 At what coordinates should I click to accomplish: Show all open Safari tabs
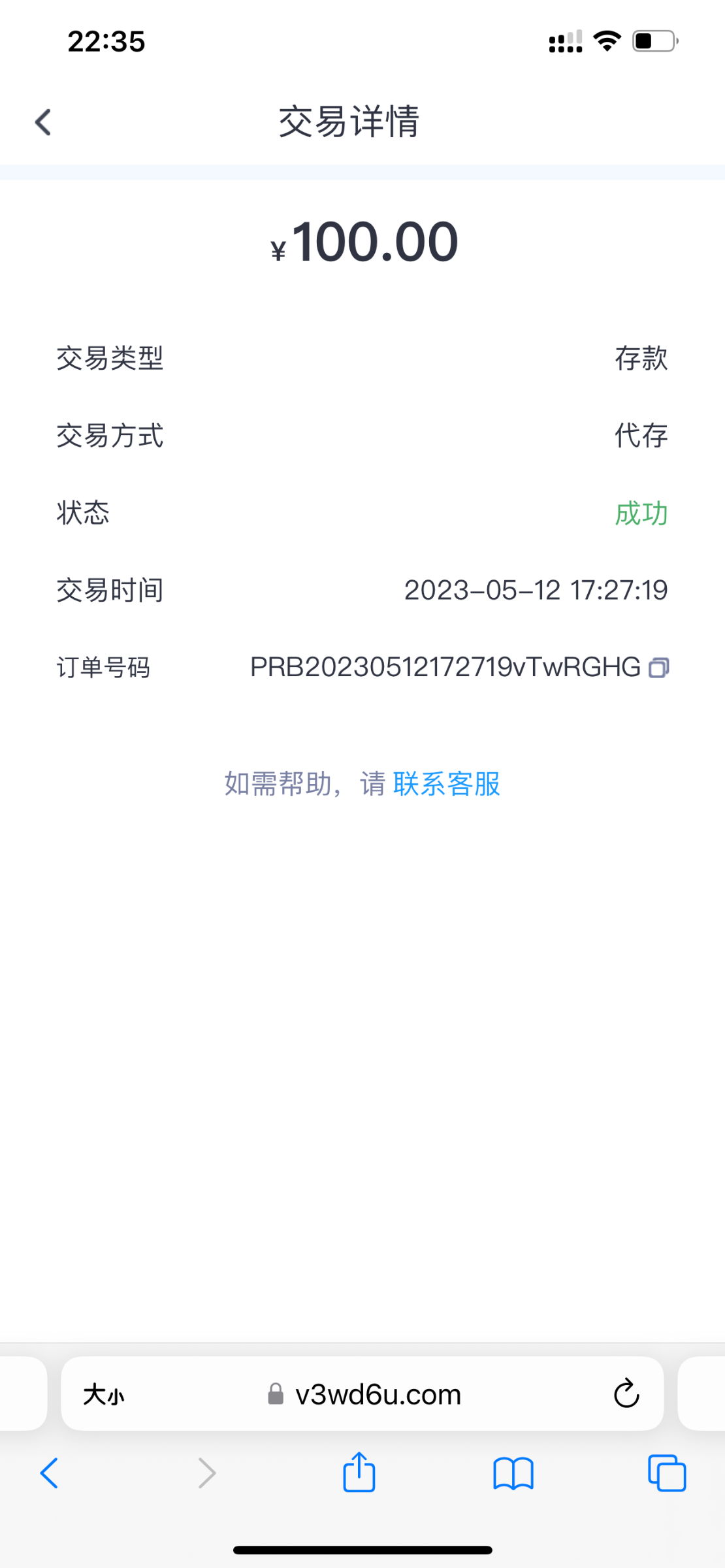point(667,1473)
